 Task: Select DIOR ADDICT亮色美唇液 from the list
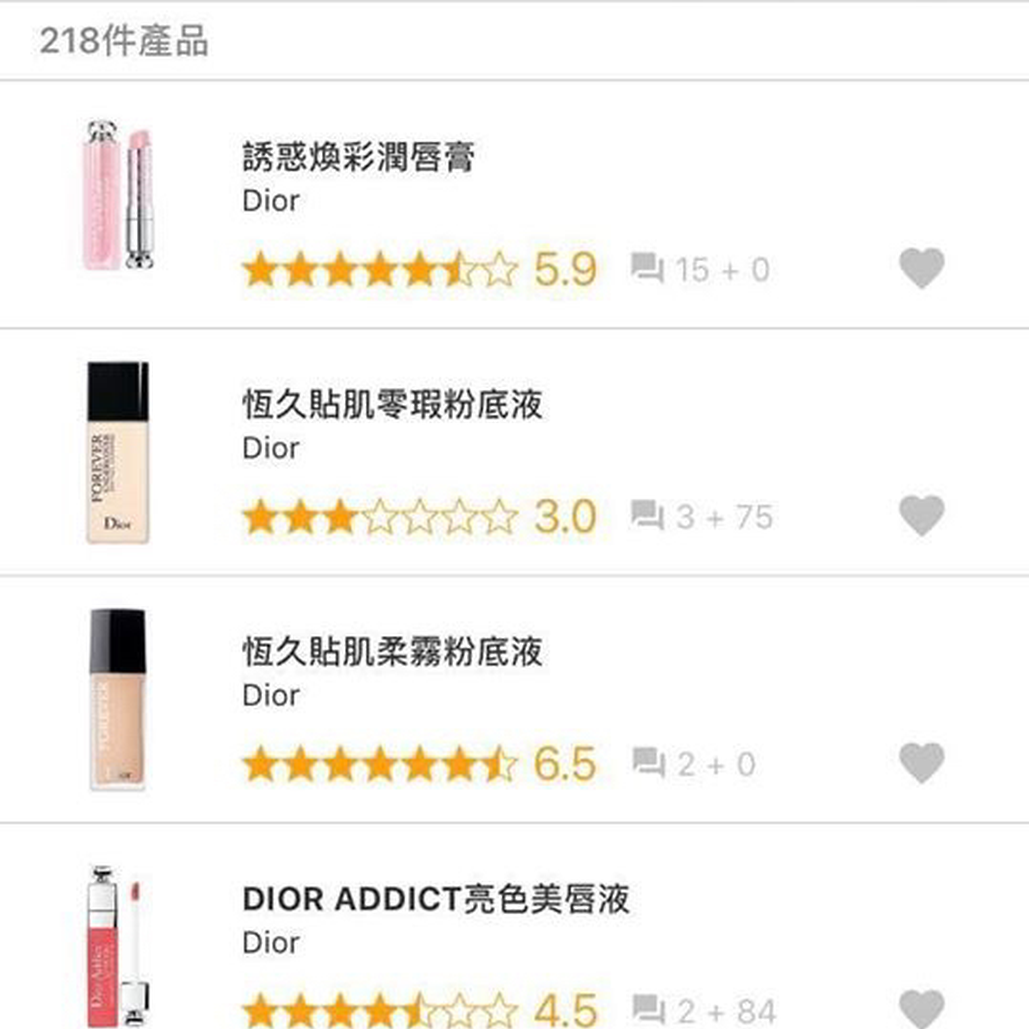coord(436,899)
